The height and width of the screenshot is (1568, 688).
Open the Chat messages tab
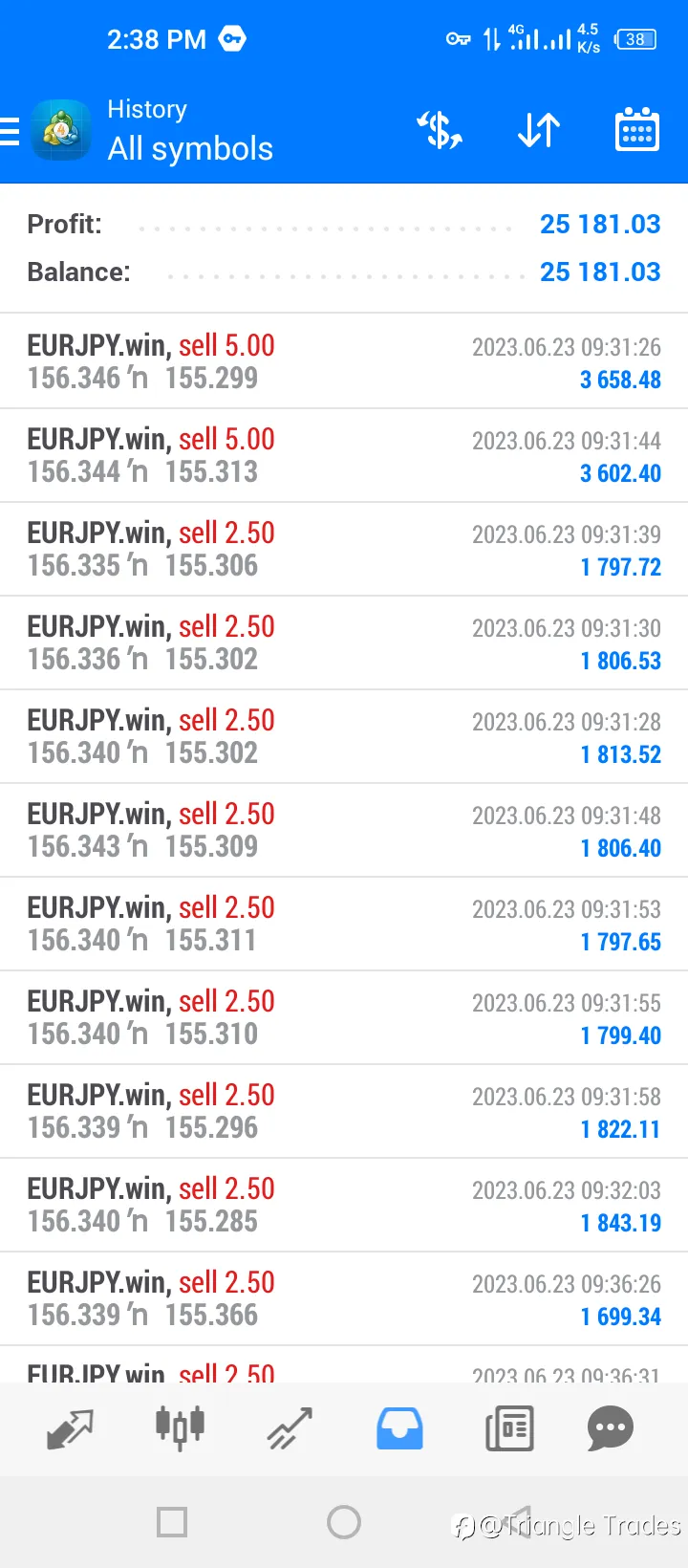pos(611,1428)
